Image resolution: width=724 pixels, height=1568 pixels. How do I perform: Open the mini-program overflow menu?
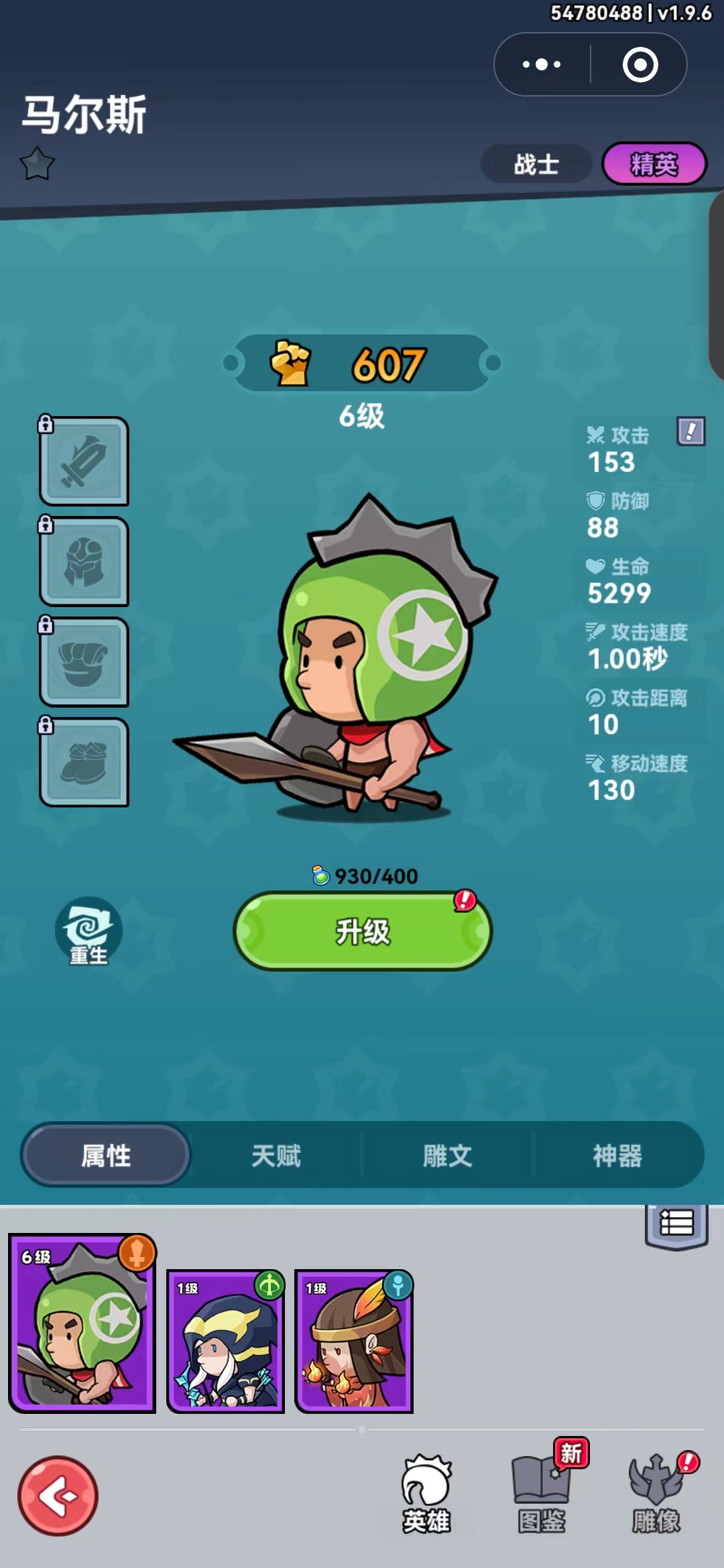point(542,65)
